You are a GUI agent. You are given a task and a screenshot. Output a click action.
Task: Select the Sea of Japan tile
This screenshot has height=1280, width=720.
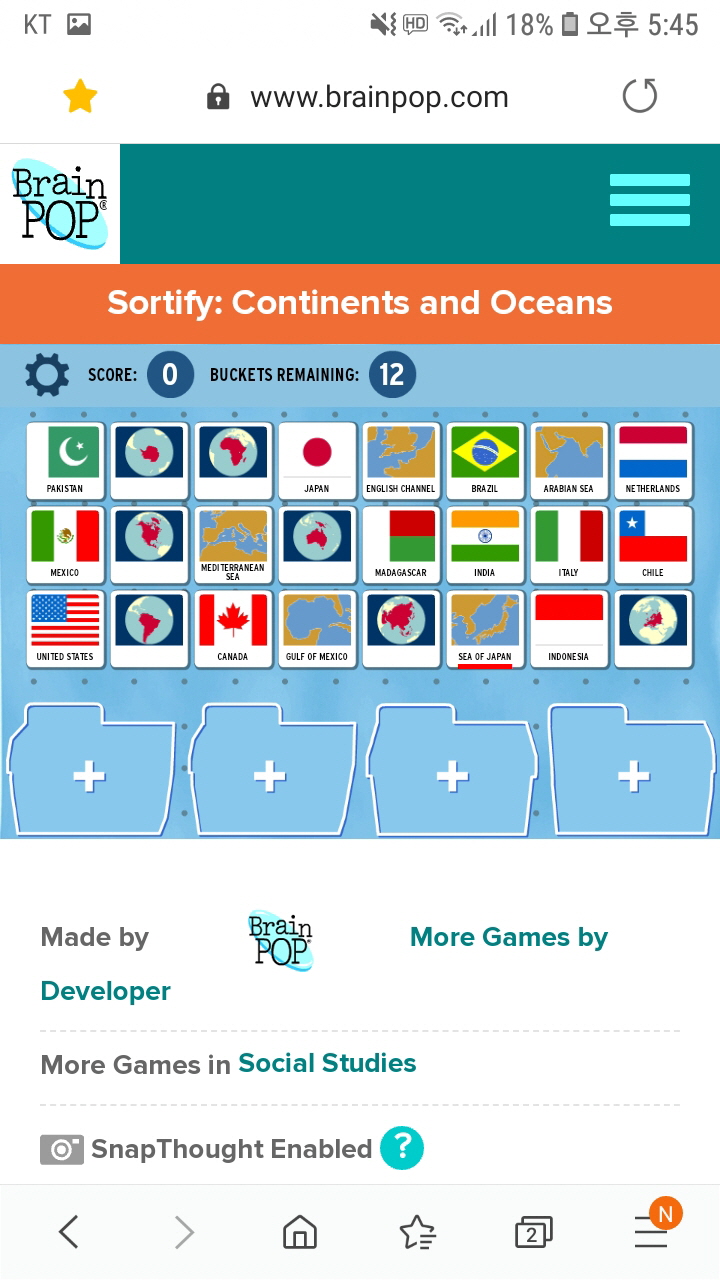point(484,628)
